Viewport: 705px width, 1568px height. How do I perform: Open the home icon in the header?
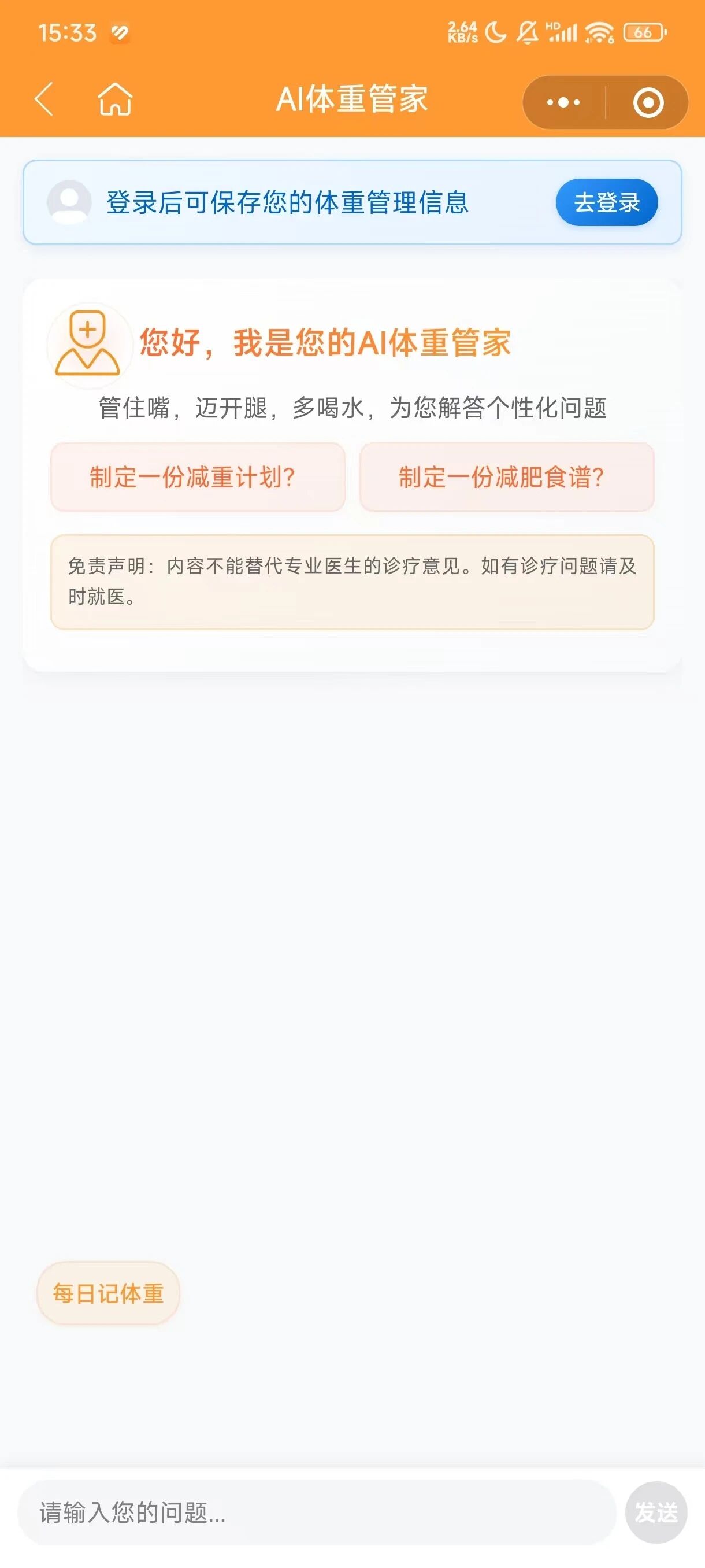pos(115,99)
